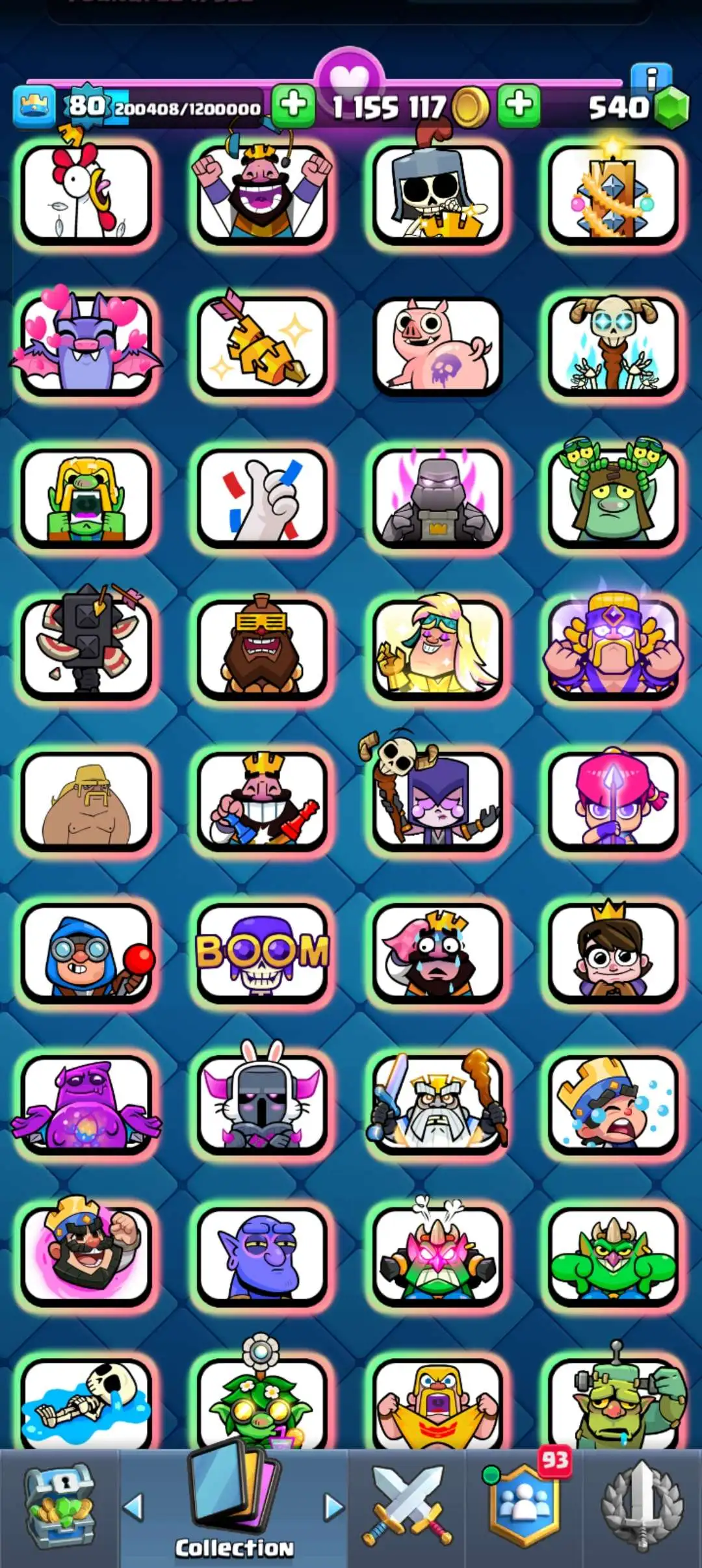This screenshot has height=1568, width=702.
Task: Open the Shop chest tab
Action: pyautogui.click(x=60, y=1508)
